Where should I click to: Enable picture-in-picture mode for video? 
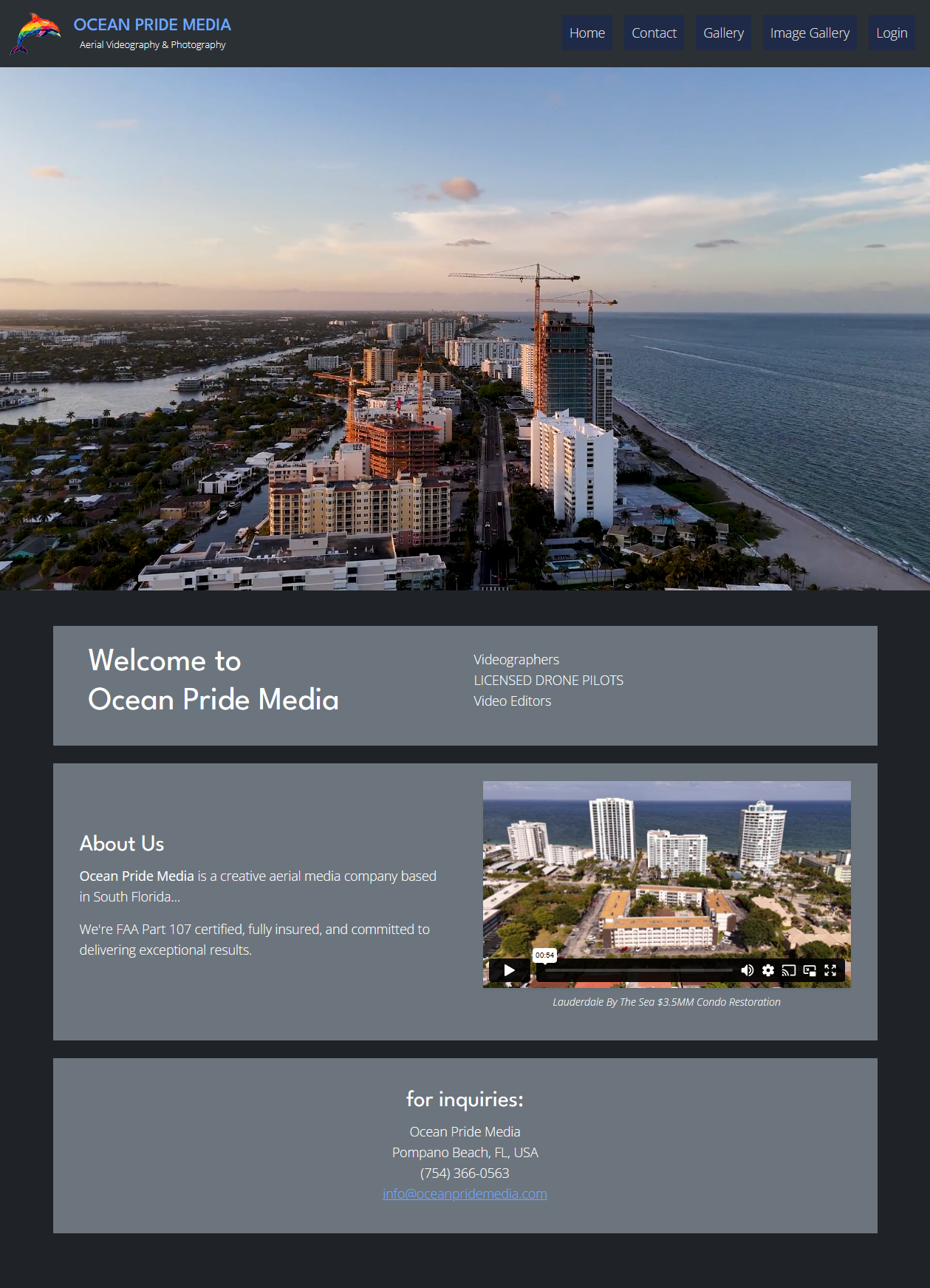[x=810, y=970]
